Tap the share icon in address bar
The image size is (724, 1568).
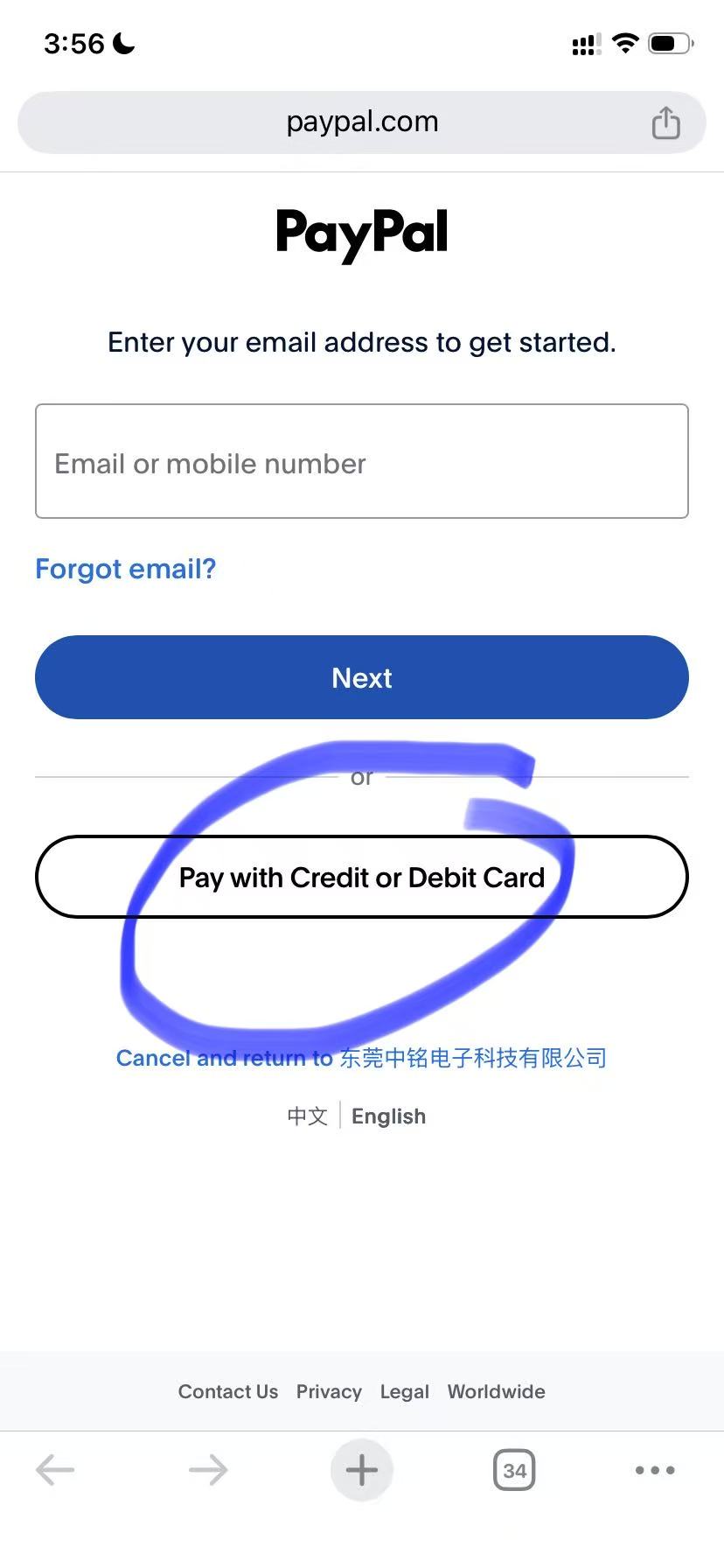(x=665, y=123)
